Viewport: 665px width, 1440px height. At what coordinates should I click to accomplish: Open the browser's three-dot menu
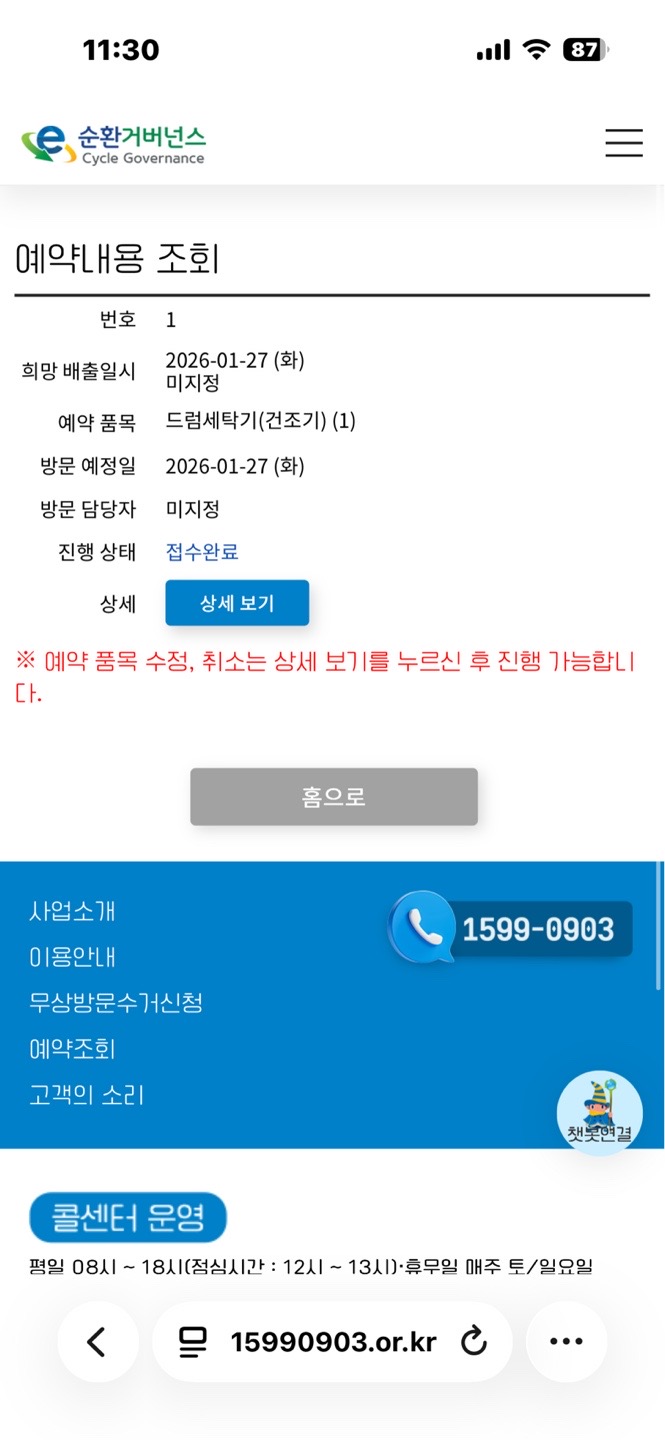point(566,1342)
